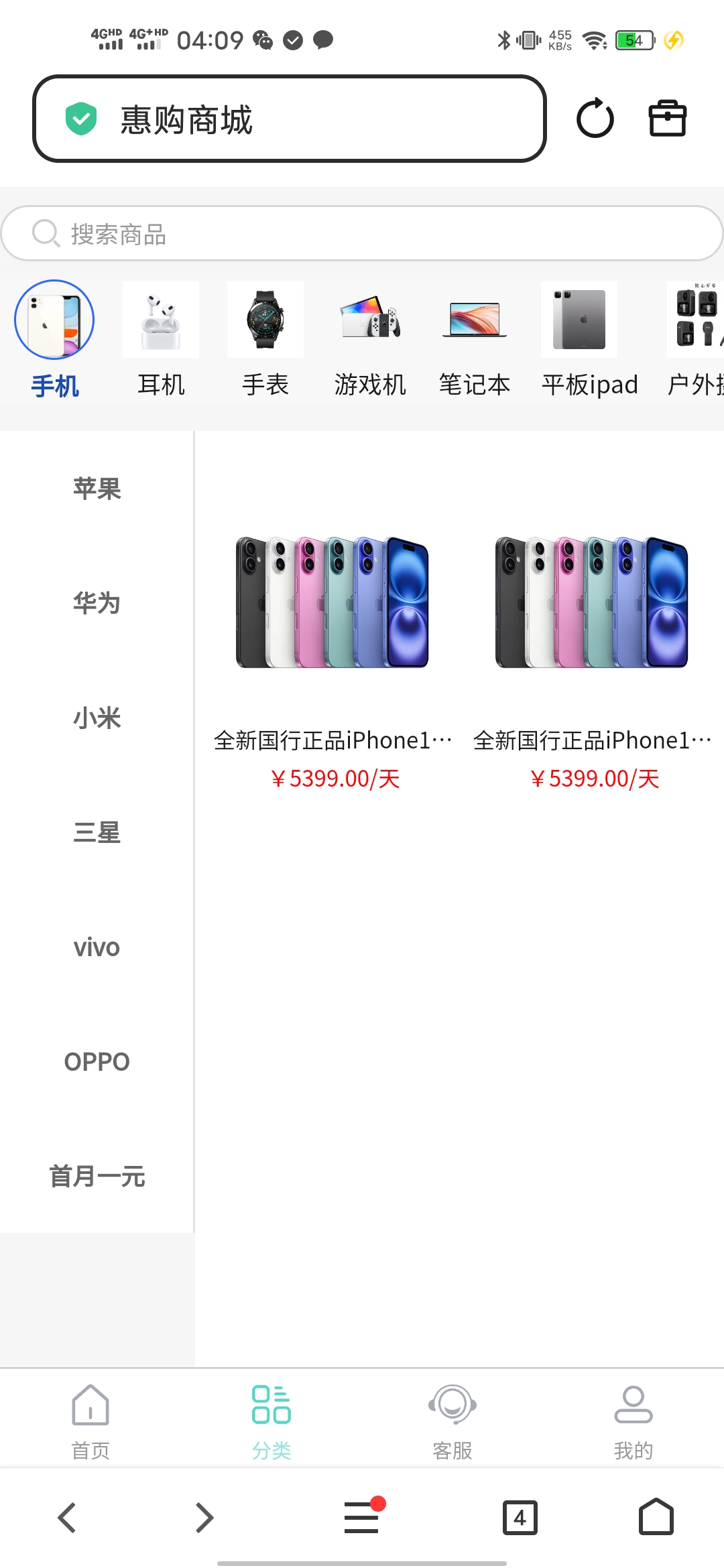Filter by the 华为 brand
Image resolution: width=724 pixels, height=1568 pixels.
[x=97, y=603]
